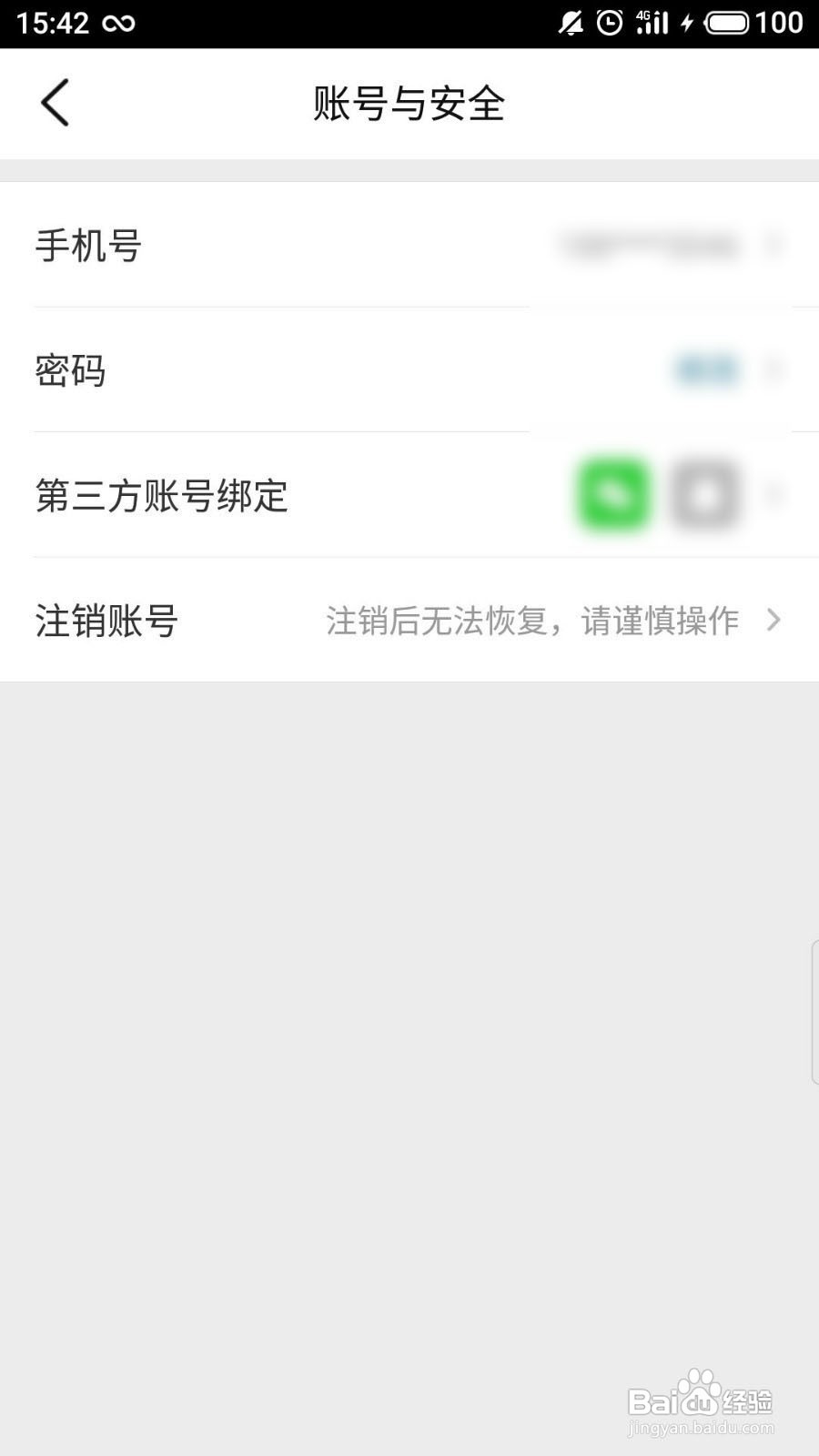Tap the WeChat binding icon
Viewport: 819px width, 1456px height.
(x=614, y=497)
